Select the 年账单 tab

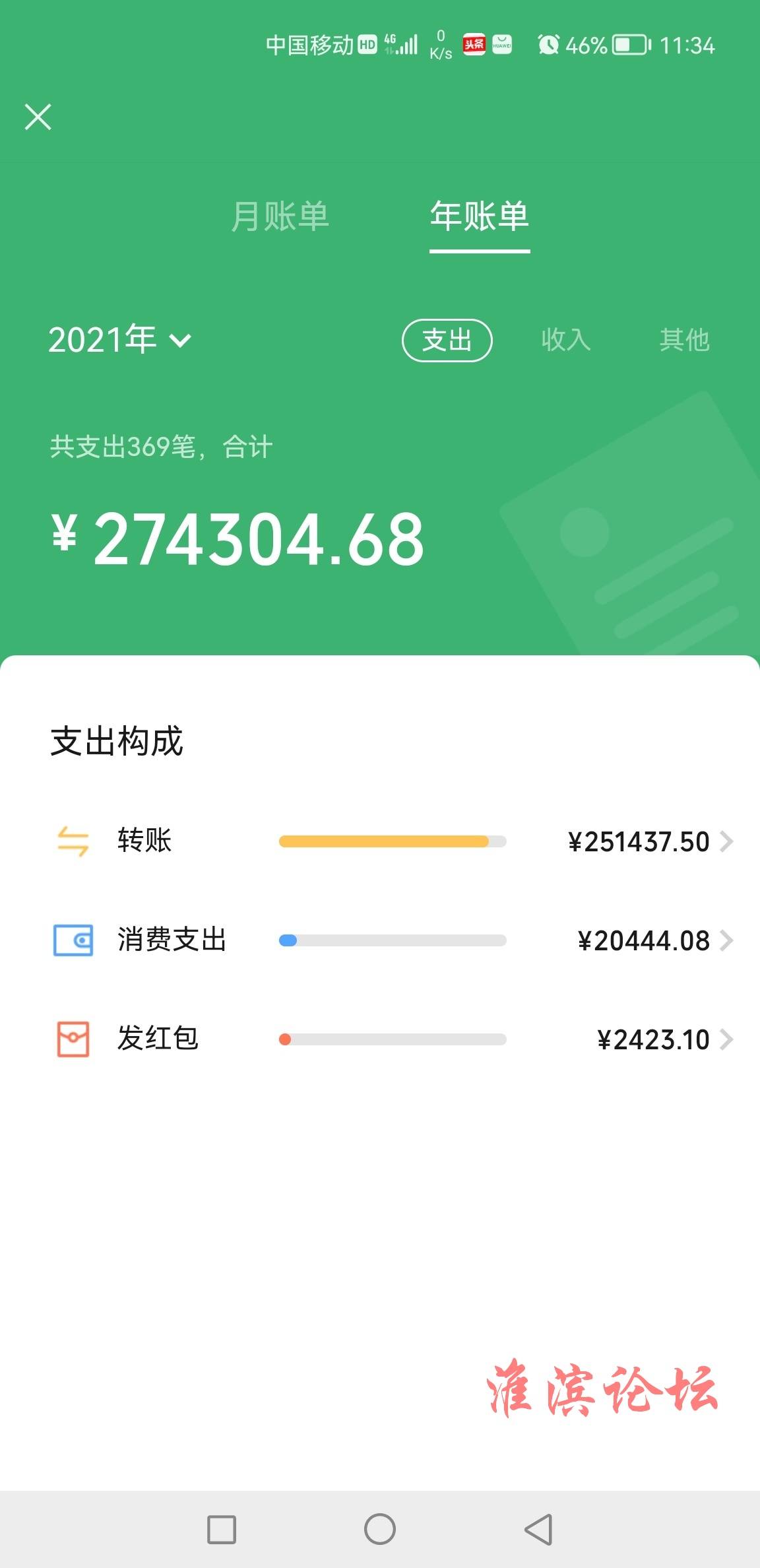point(480,216)
